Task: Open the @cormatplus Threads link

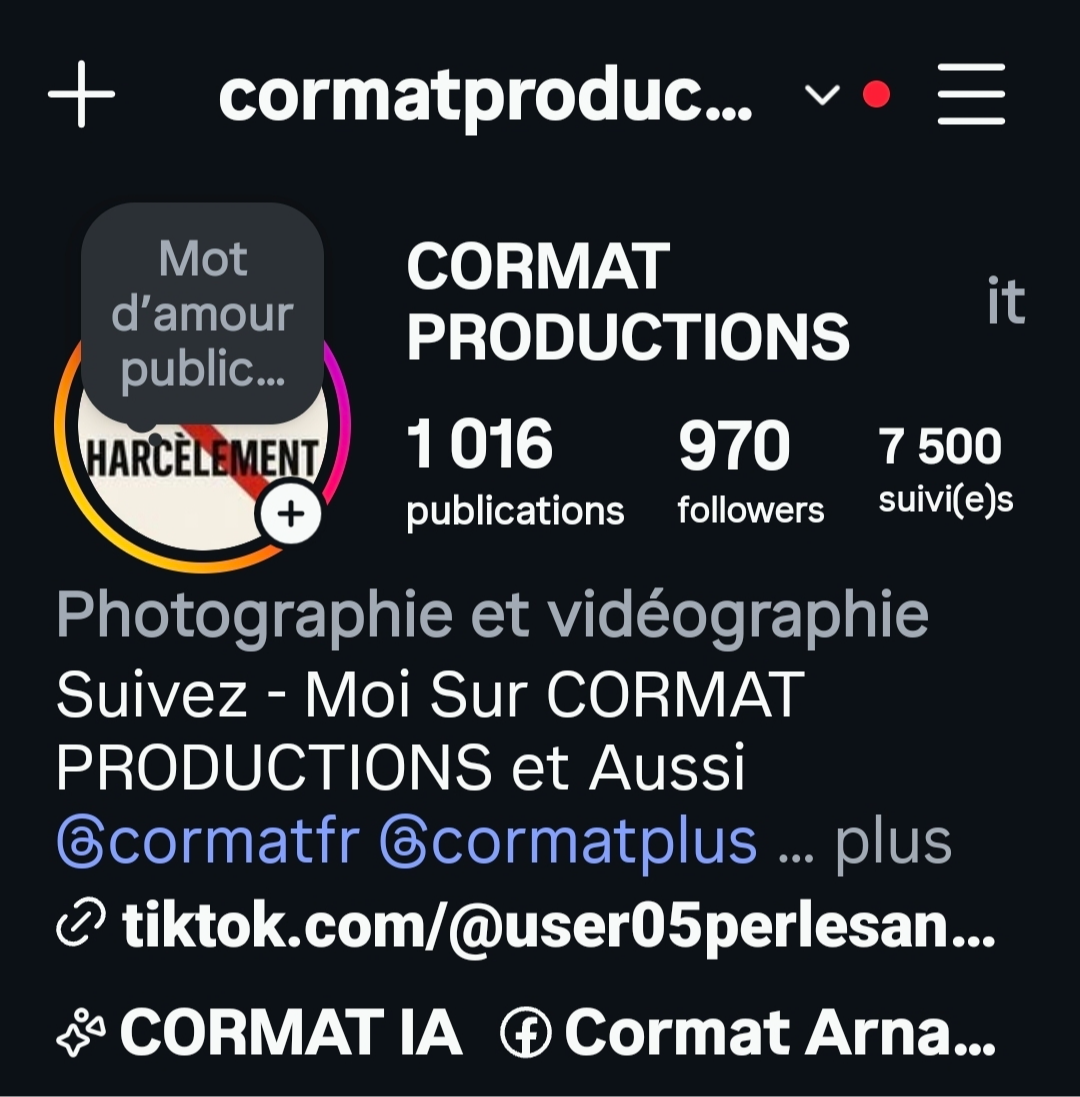Action: tap(568, 843)
